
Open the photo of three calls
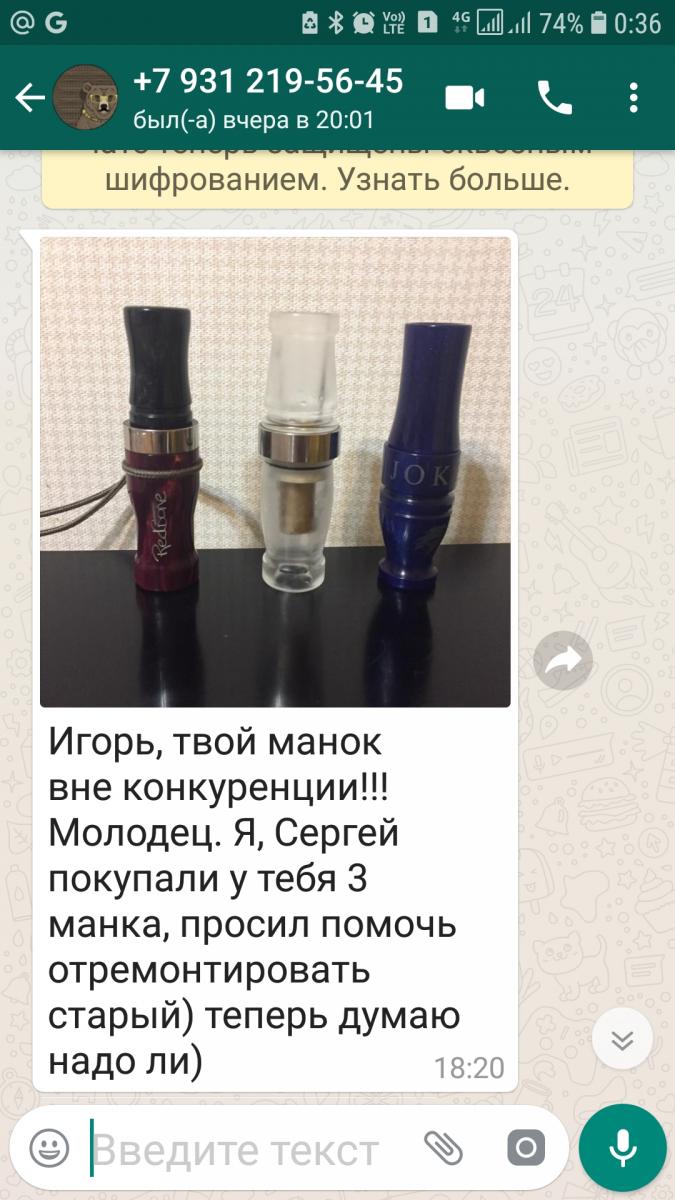(275, 471)
